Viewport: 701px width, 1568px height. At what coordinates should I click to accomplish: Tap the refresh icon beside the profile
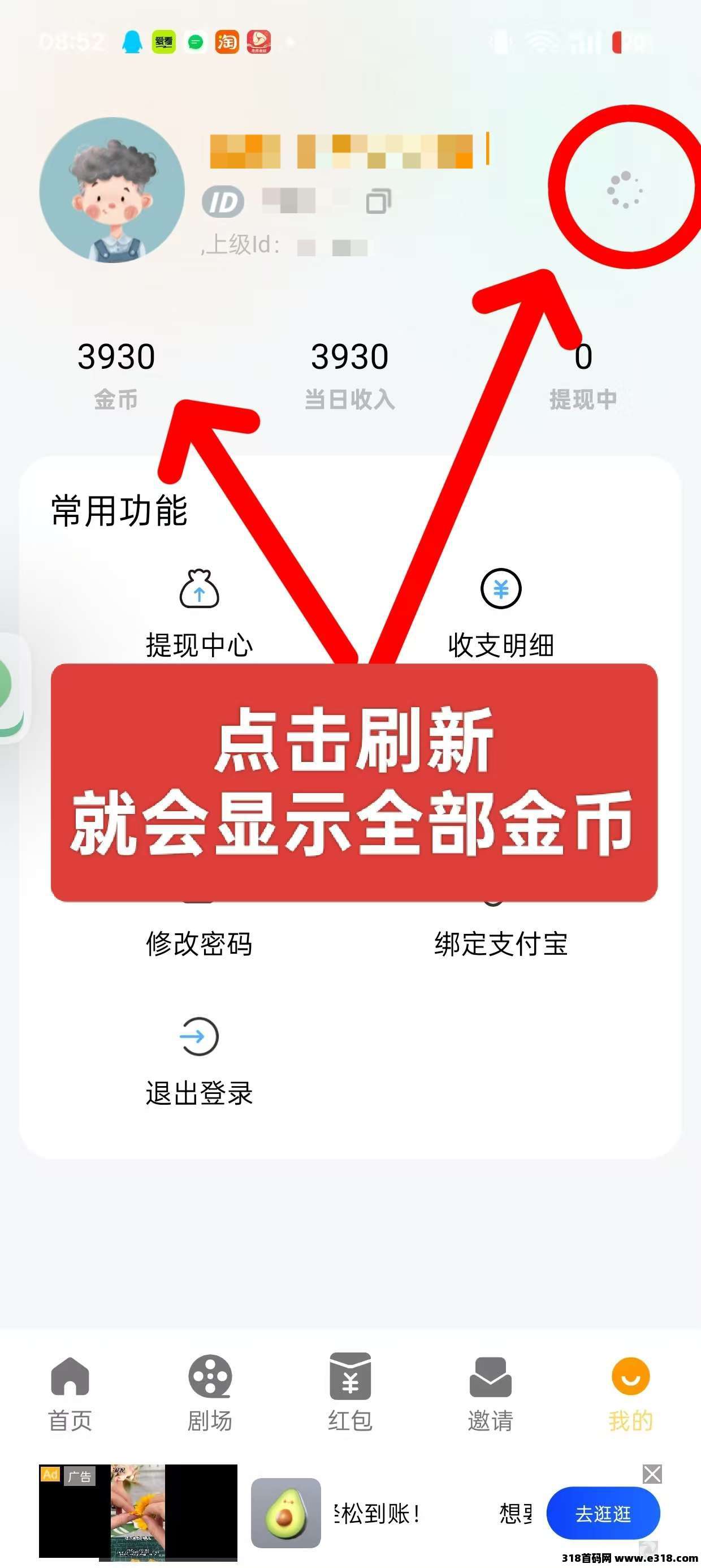(x=624, y=189)
